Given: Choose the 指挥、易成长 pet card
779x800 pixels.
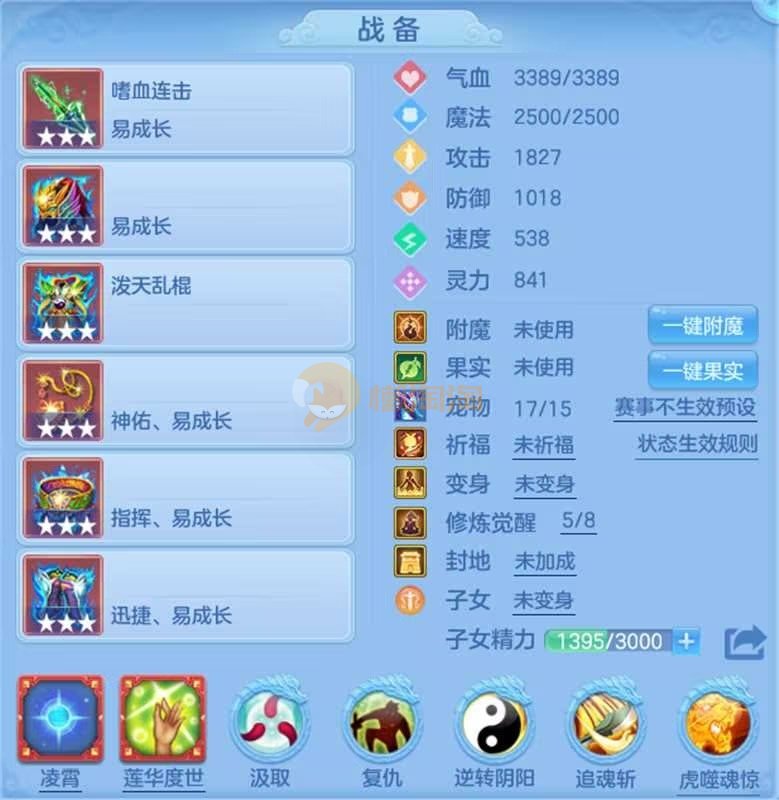Looking at the screenshot, I should (x=186, y=498).
